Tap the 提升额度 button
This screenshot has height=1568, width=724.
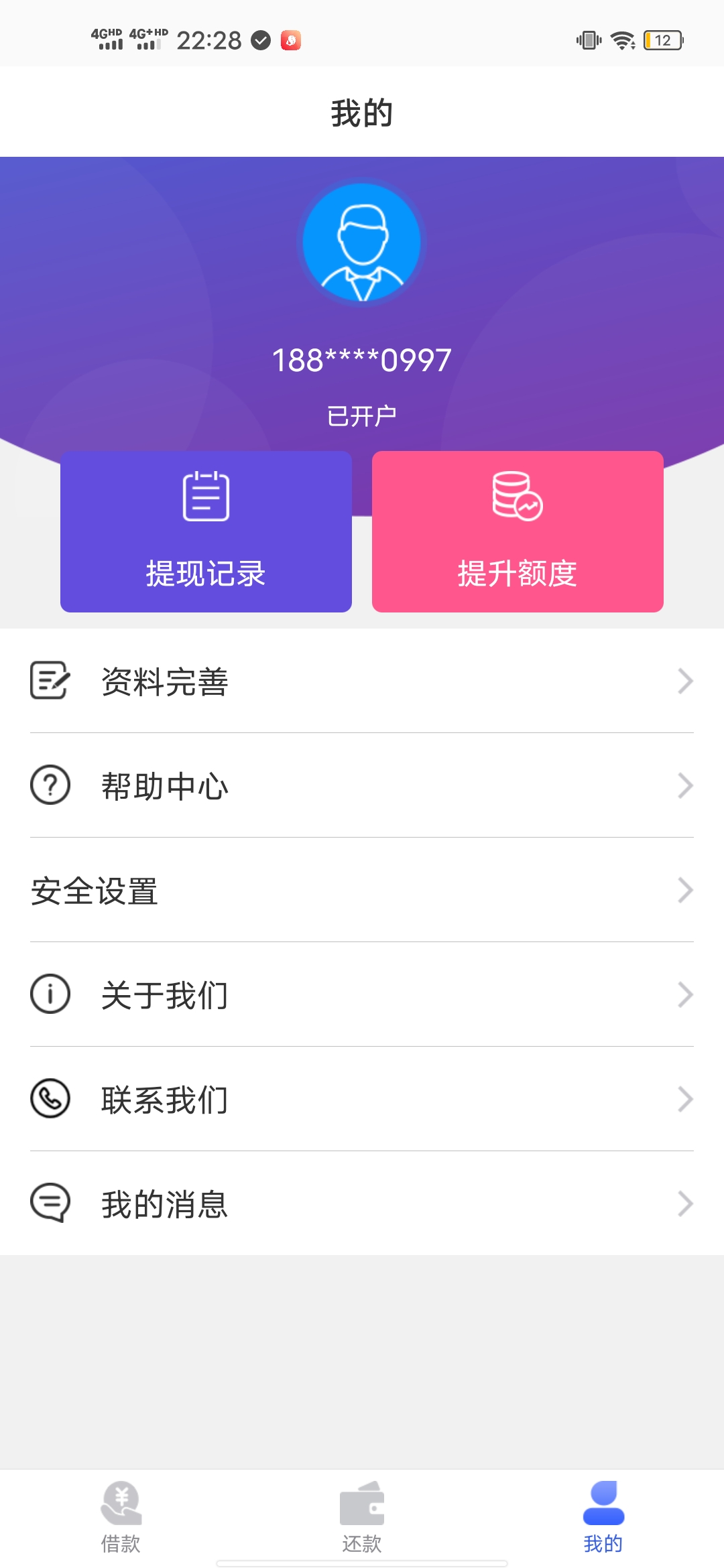(518, 531)
